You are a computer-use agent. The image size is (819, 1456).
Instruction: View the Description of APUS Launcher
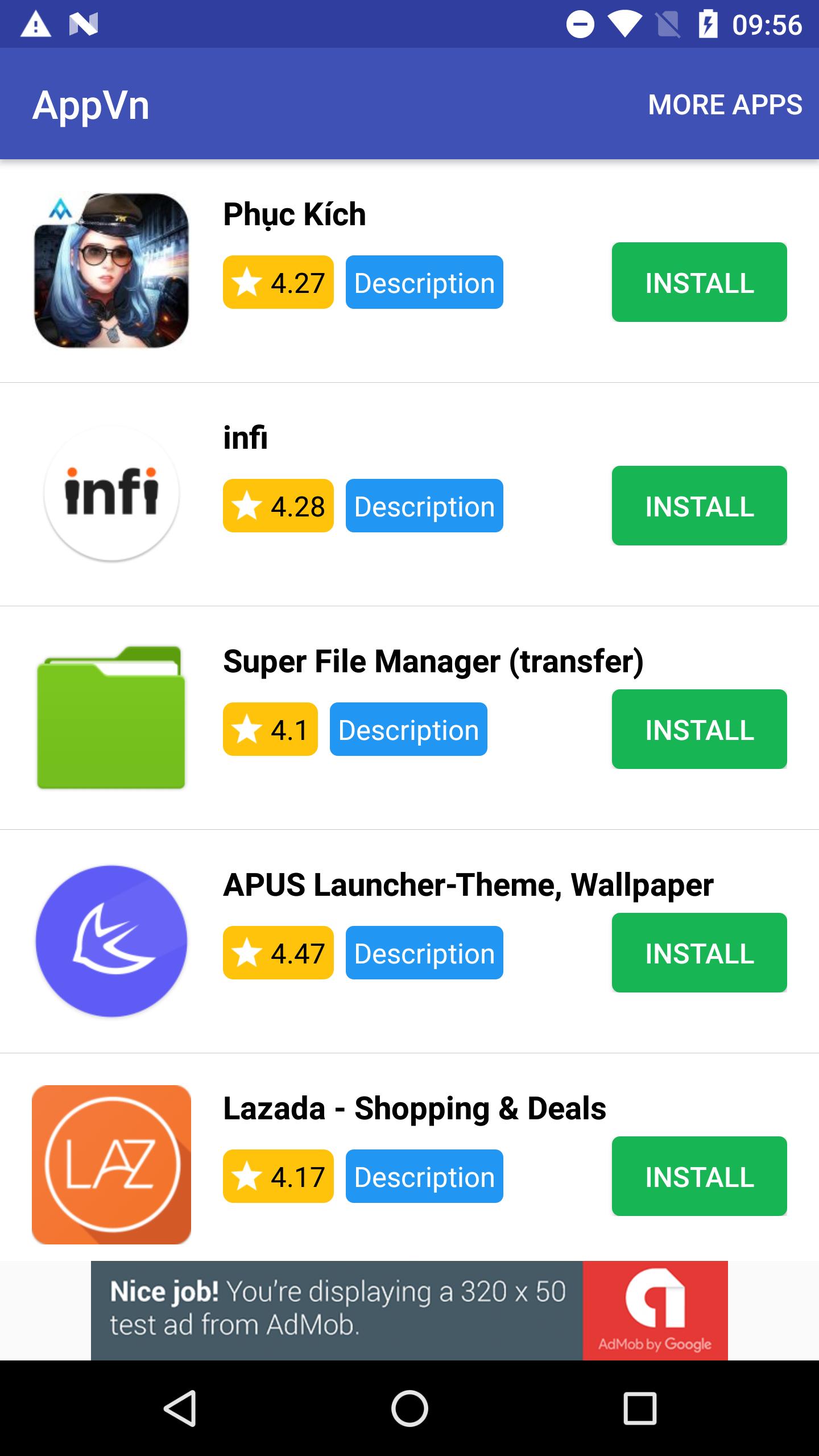(424, 952)
